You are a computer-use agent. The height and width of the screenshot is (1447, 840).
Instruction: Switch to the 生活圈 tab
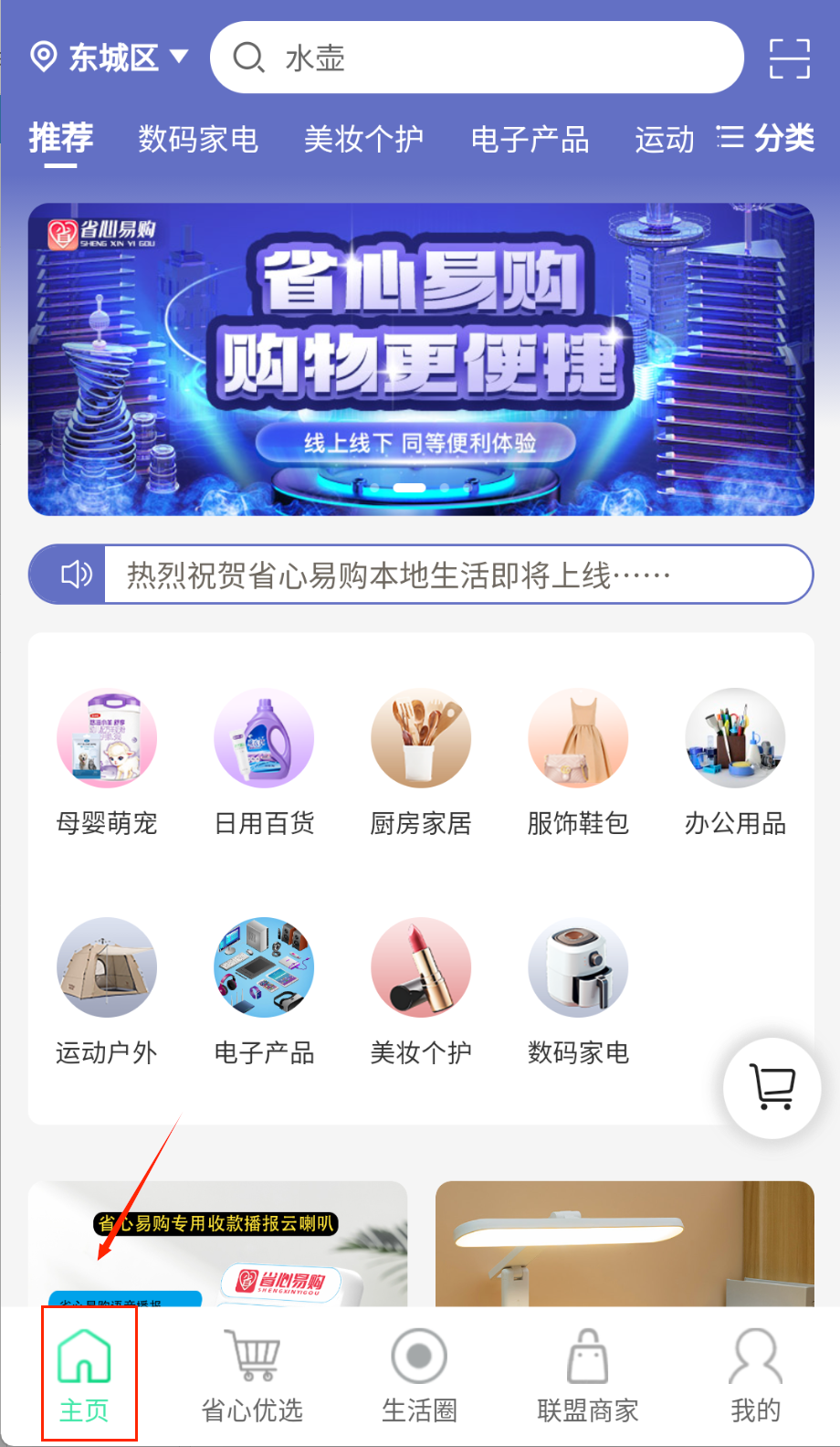click(419, 1376)
